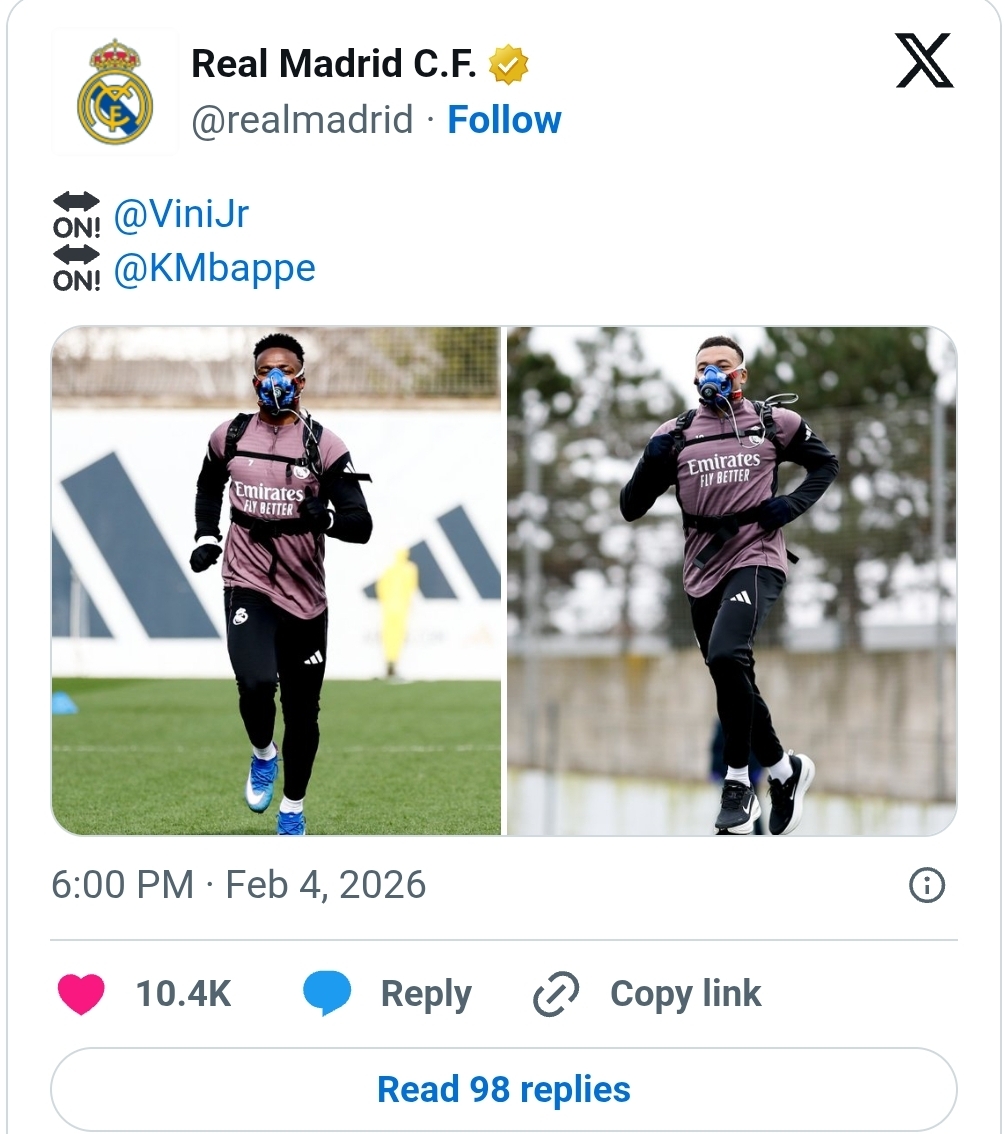Copy link to this tweet
This screenshot has height=1134, width=1005.
tap(648, 994)
